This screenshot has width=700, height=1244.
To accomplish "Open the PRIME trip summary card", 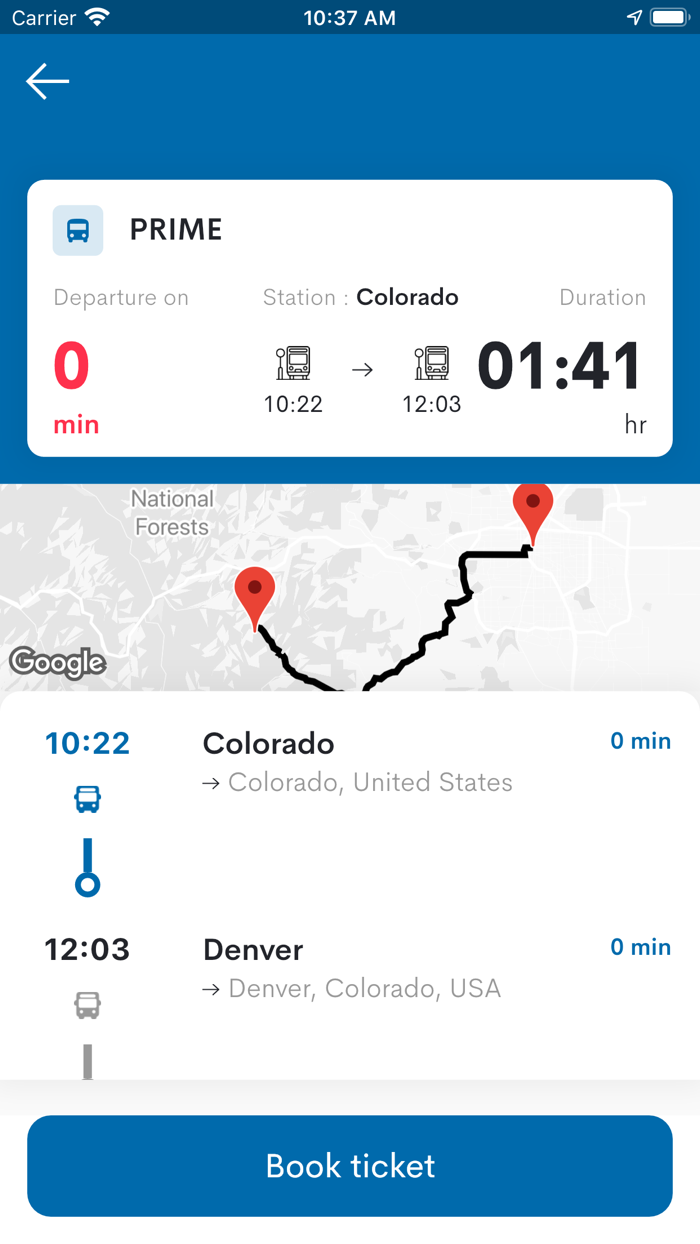I will pos(350,318).
